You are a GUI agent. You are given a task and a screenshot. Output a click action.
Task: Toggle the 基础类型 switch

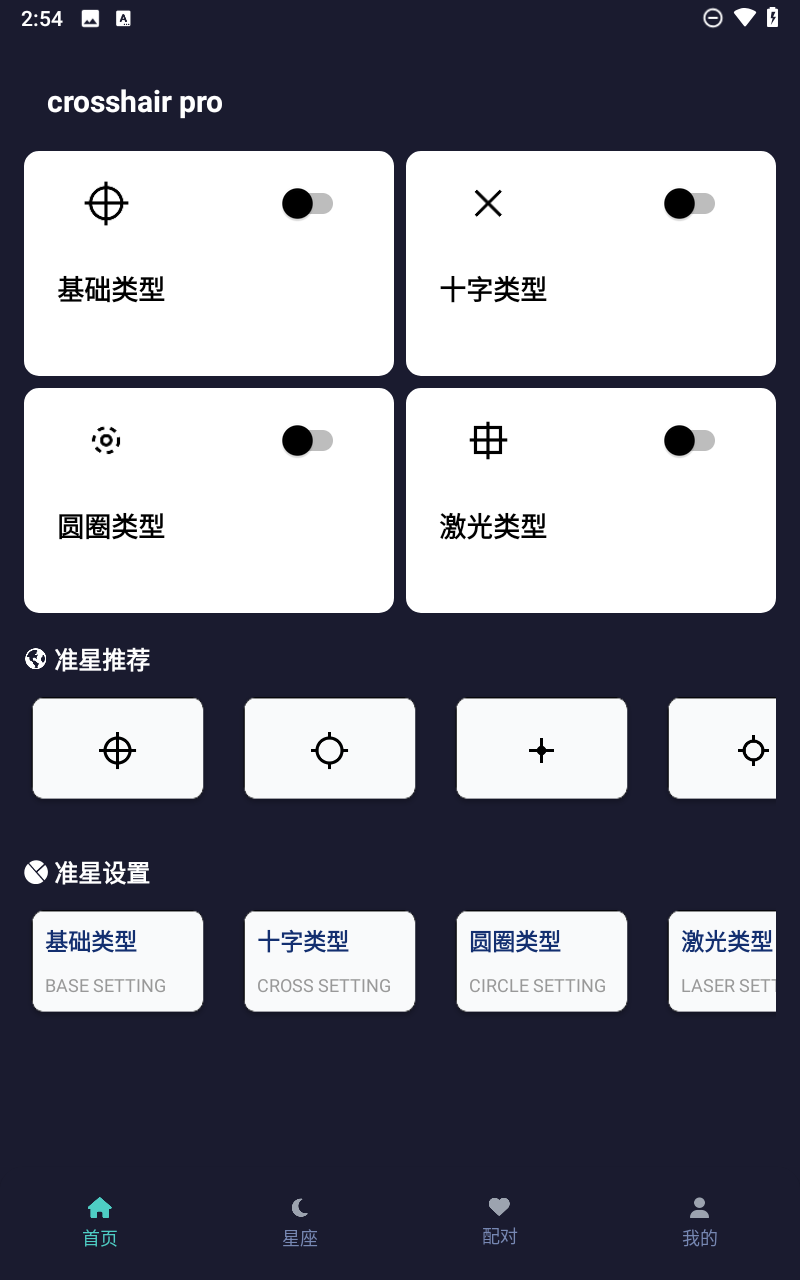click(307, 204)
